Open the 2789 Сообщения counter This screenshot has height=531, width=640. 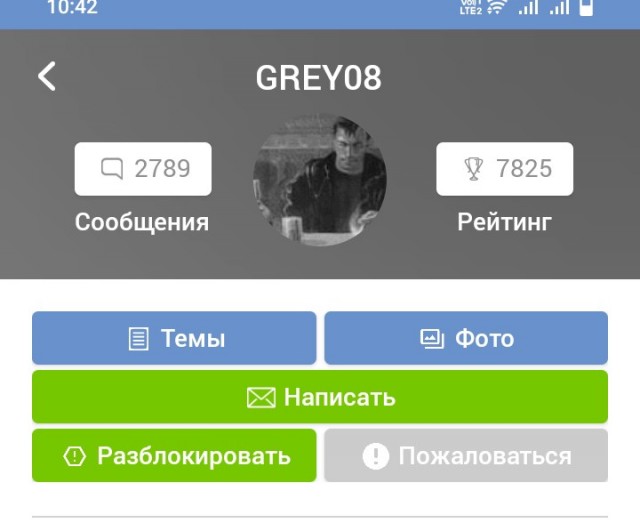143,169
